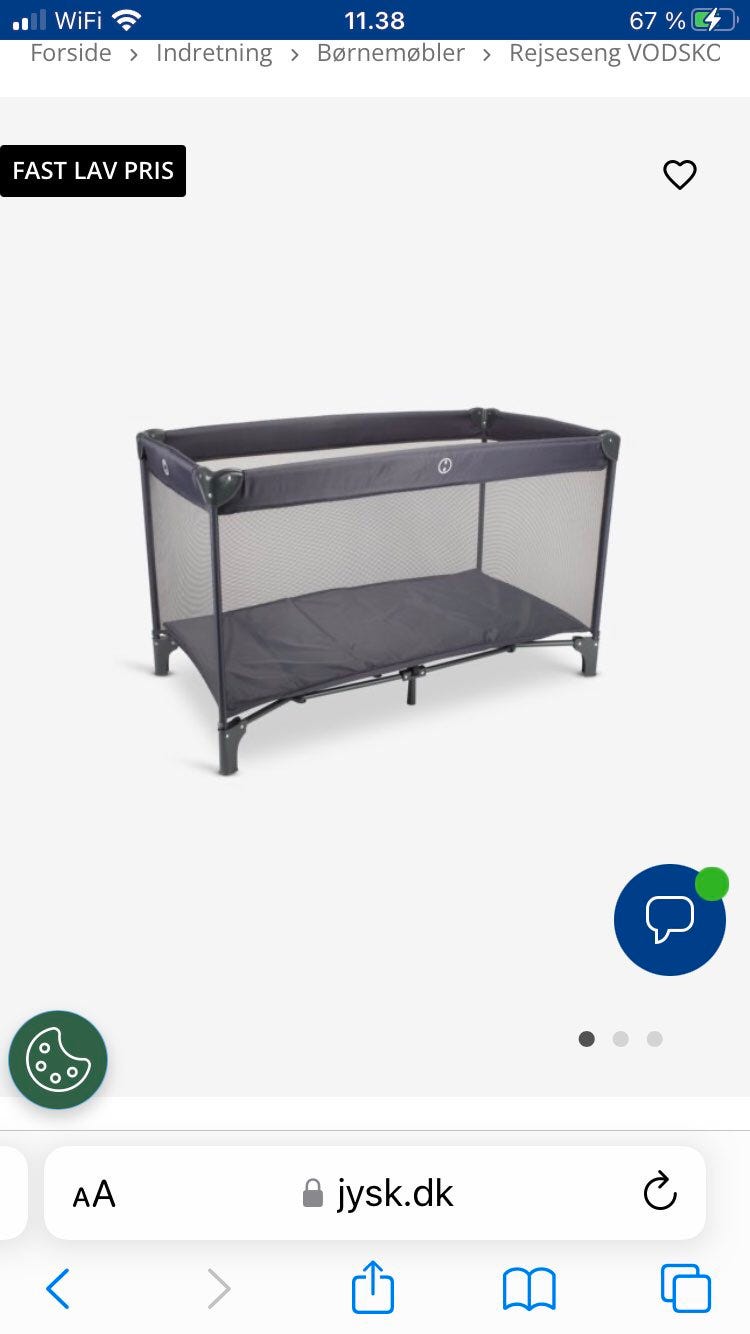Image resolution: width=750 pixels, height=1334 pixels.
Task: Add the travel cot to favorites
Action: click(680, 175)
